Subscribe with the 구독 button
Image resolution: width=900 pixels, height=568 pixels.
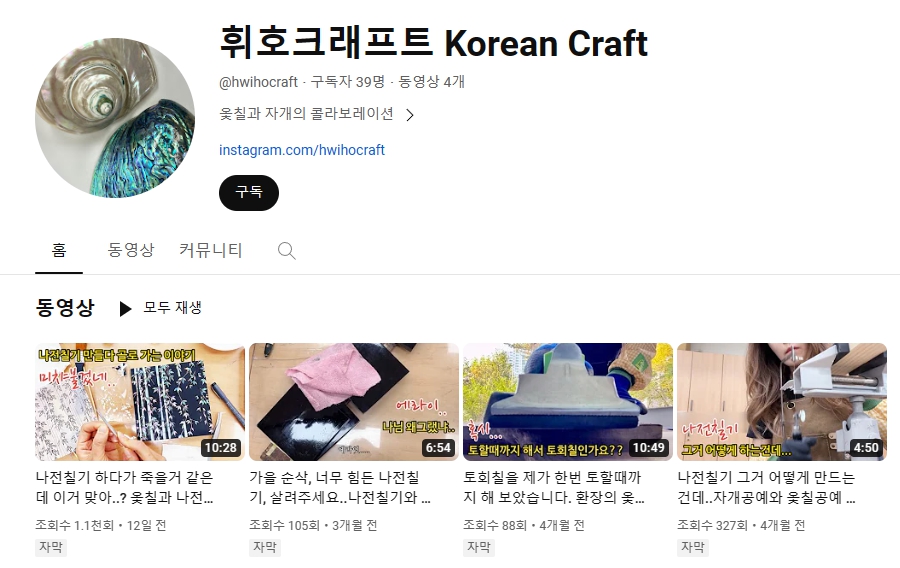coord(248,192)
